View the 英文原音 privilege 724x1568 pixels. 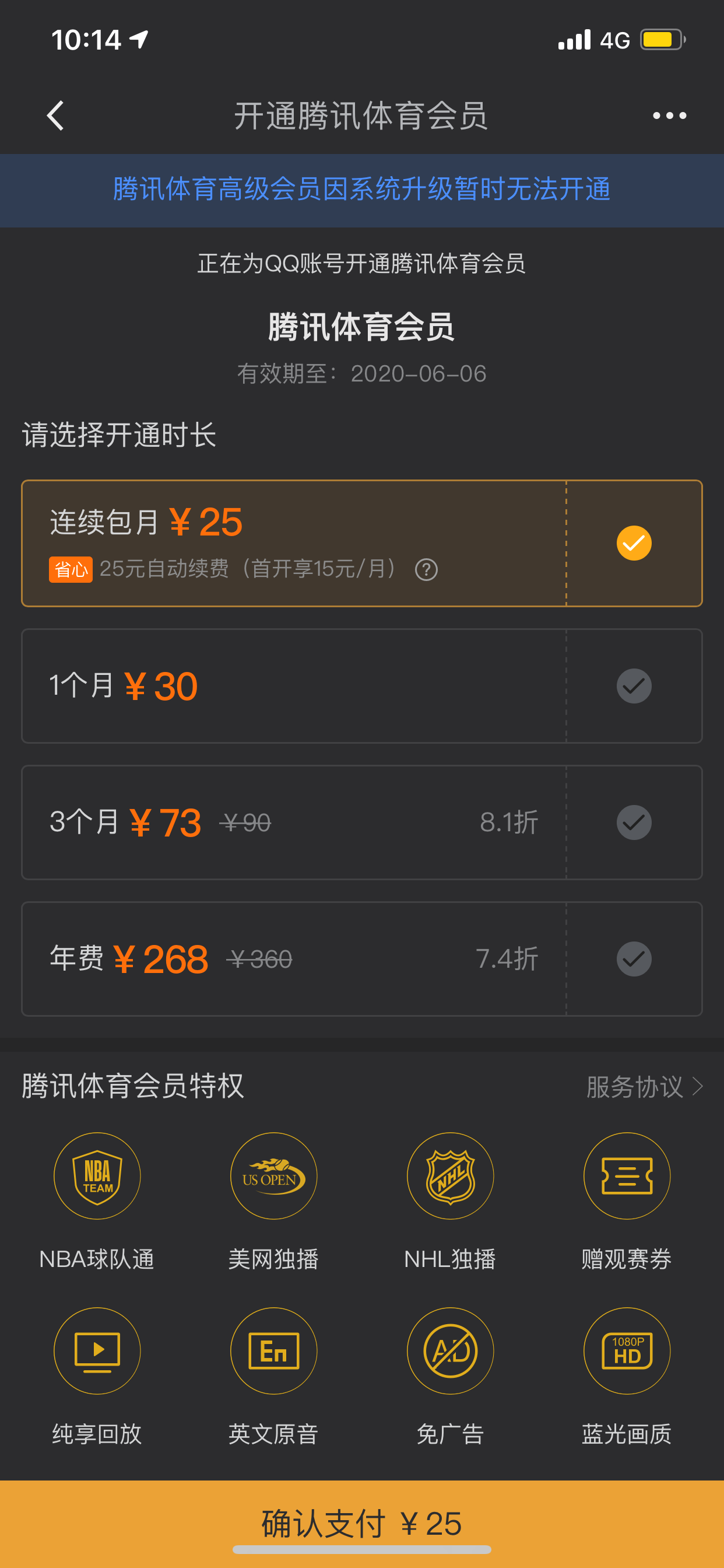click(273, 1352)
